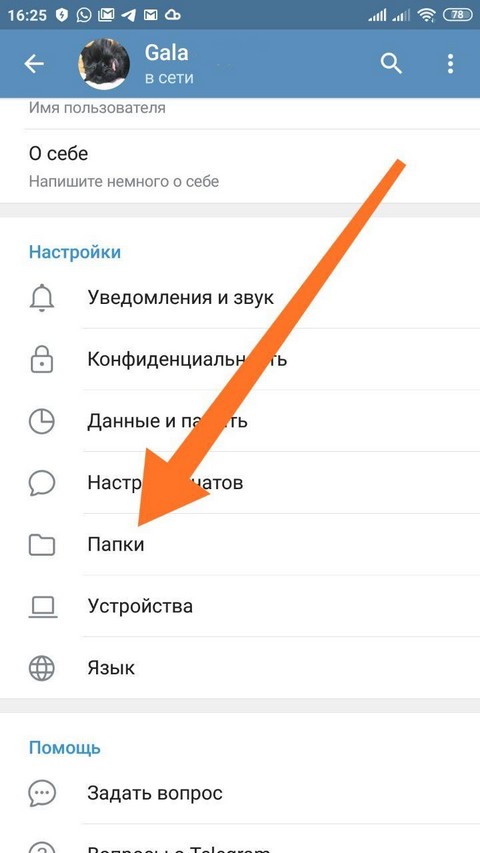Open the search magnifier icon
The image size is (480, 853).
[391, 64]
